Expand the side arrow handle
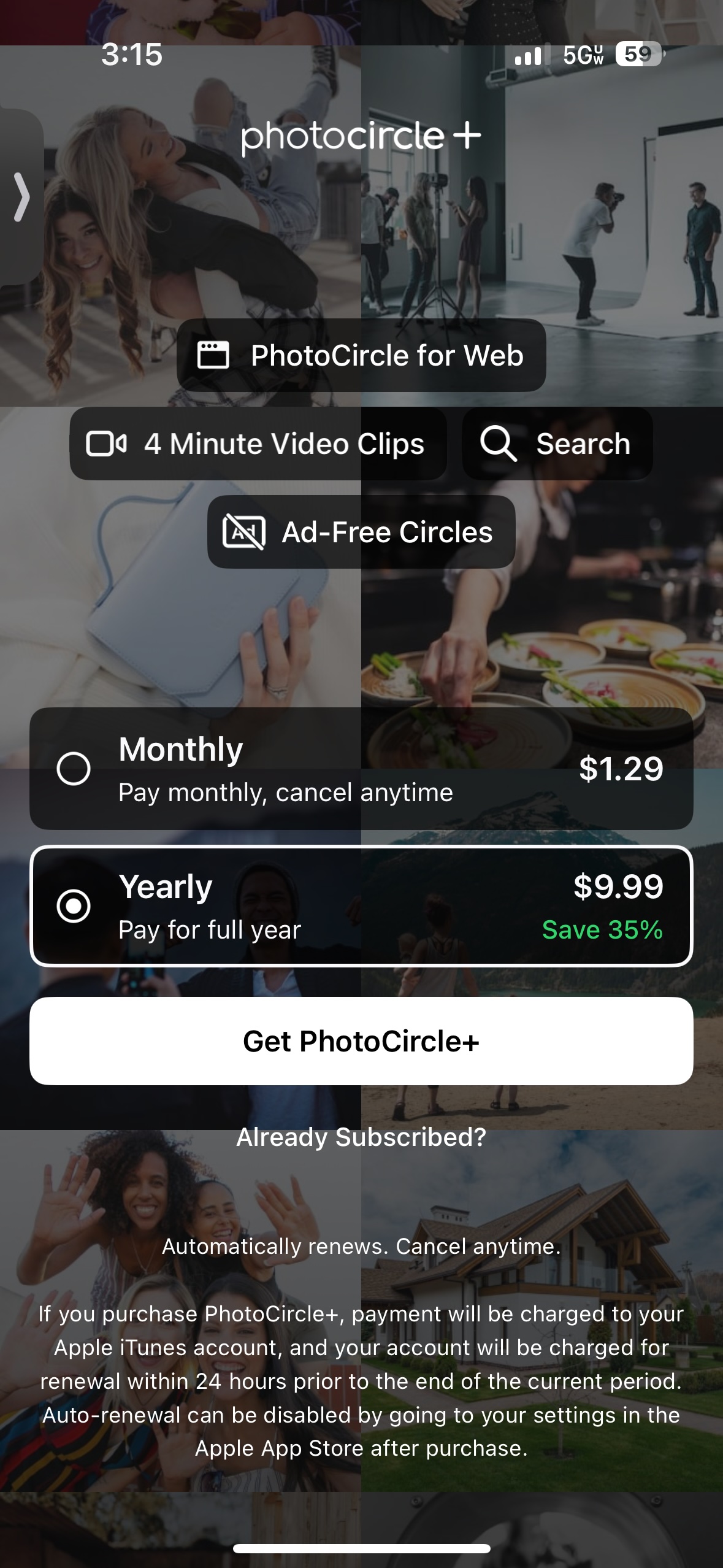The image size is (723, 1568). pyautogui.click(x=21, y=197)
